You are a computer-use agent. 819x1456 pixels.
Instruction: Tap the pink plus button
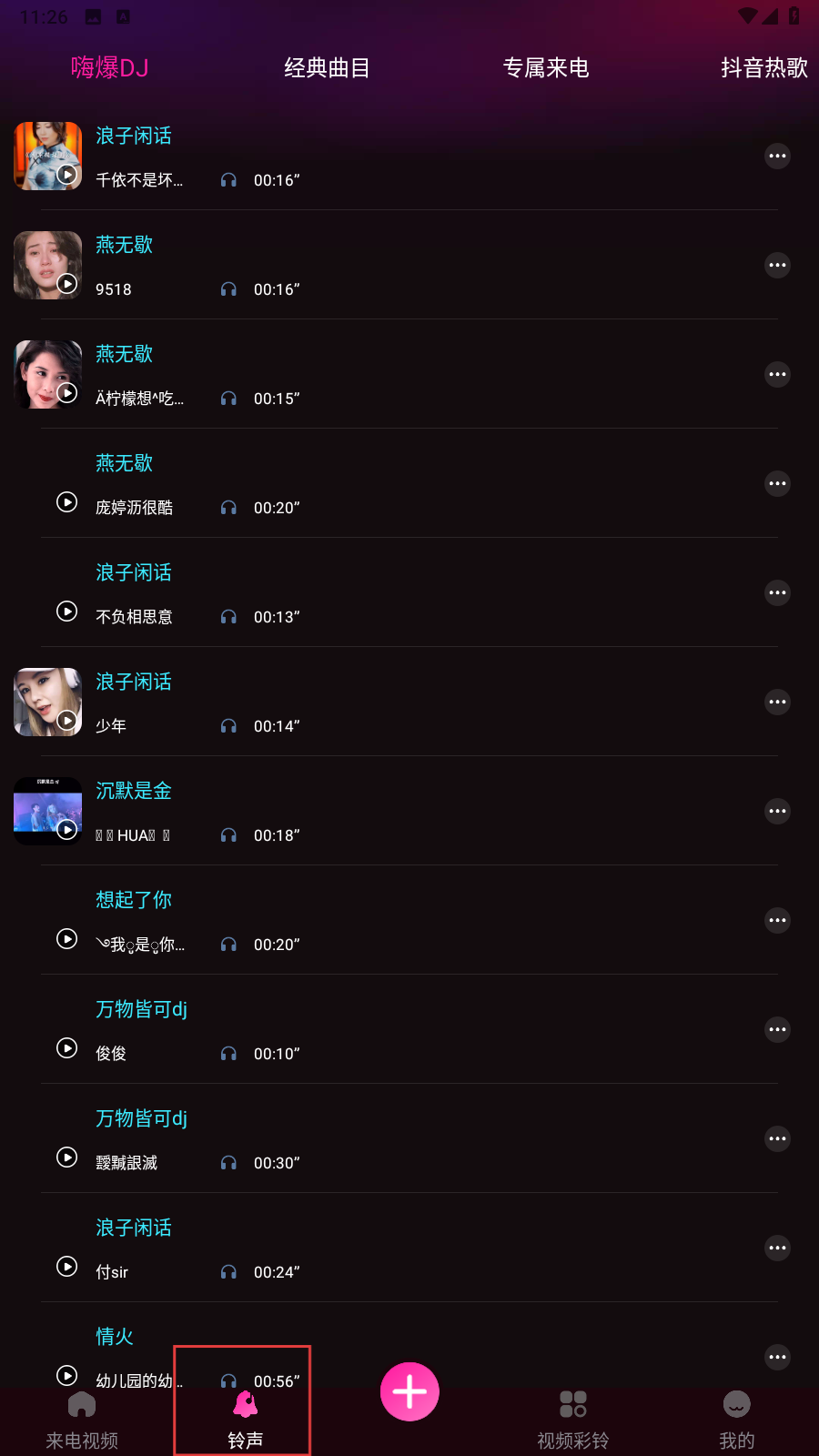pyautogui.click(x=409, y=1391)
